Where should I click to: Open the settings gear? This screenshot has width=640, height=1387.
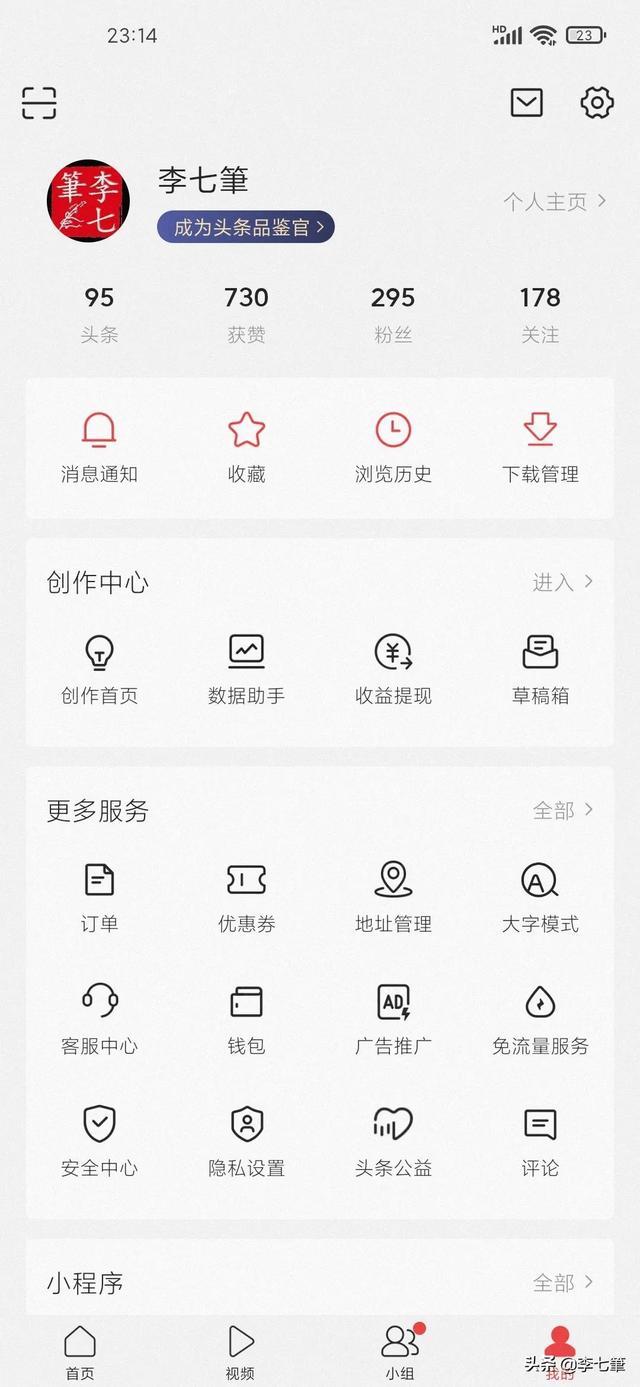click(597, 102)
